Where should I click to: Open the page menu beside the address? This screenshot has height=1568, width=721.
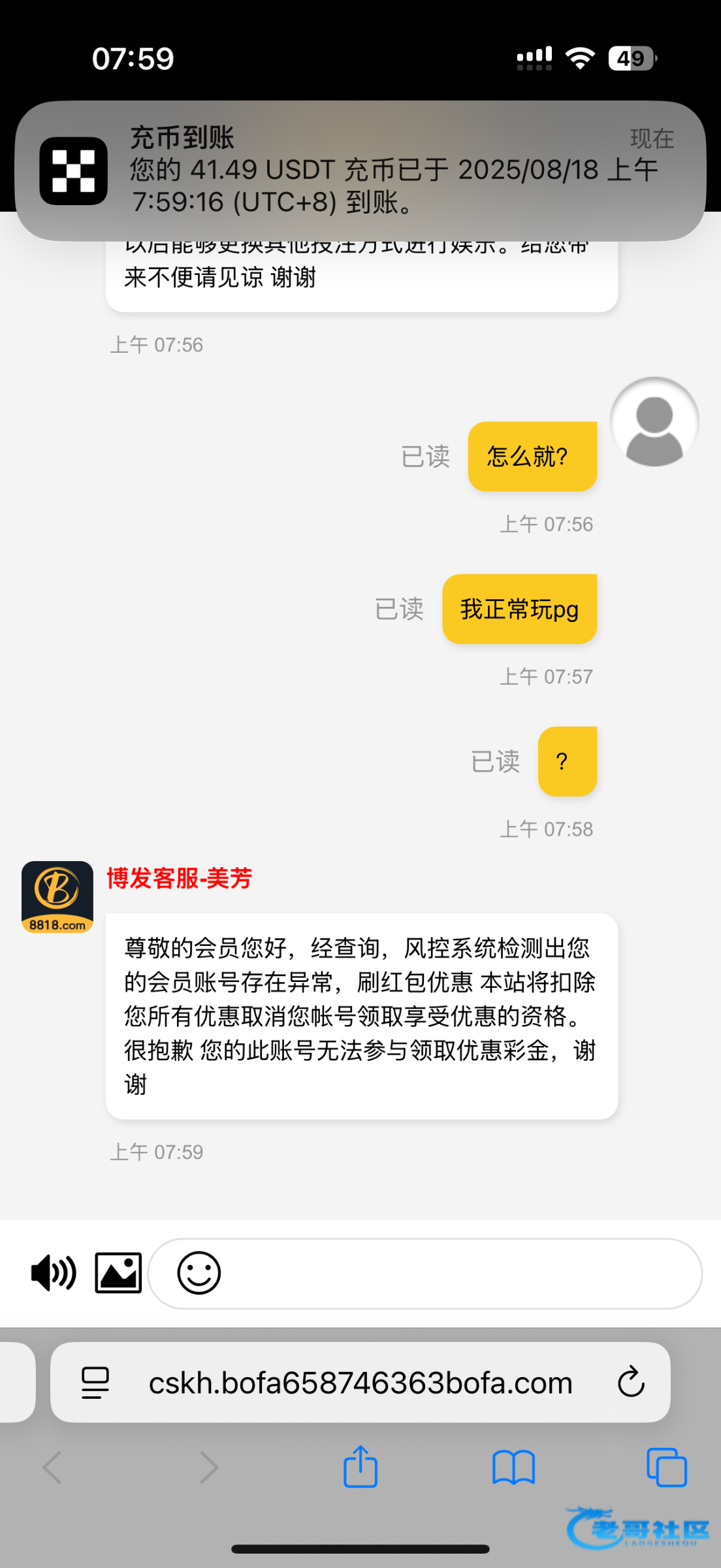click(x=95, y=1382)
